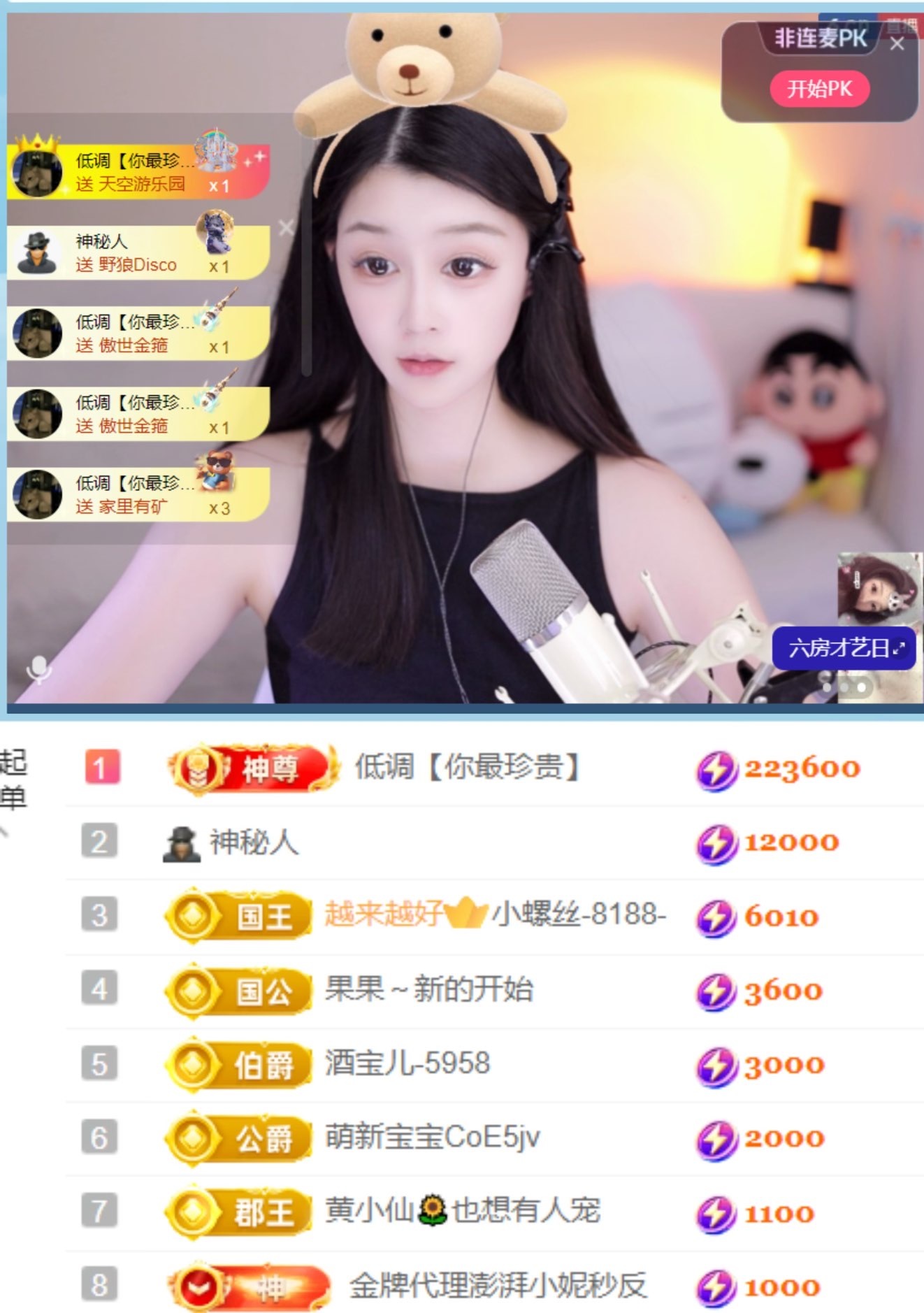Select 果果~新的开始 in the ranking
The height and width of the screenshot is (1313, 924).
[x=429, y=989]
